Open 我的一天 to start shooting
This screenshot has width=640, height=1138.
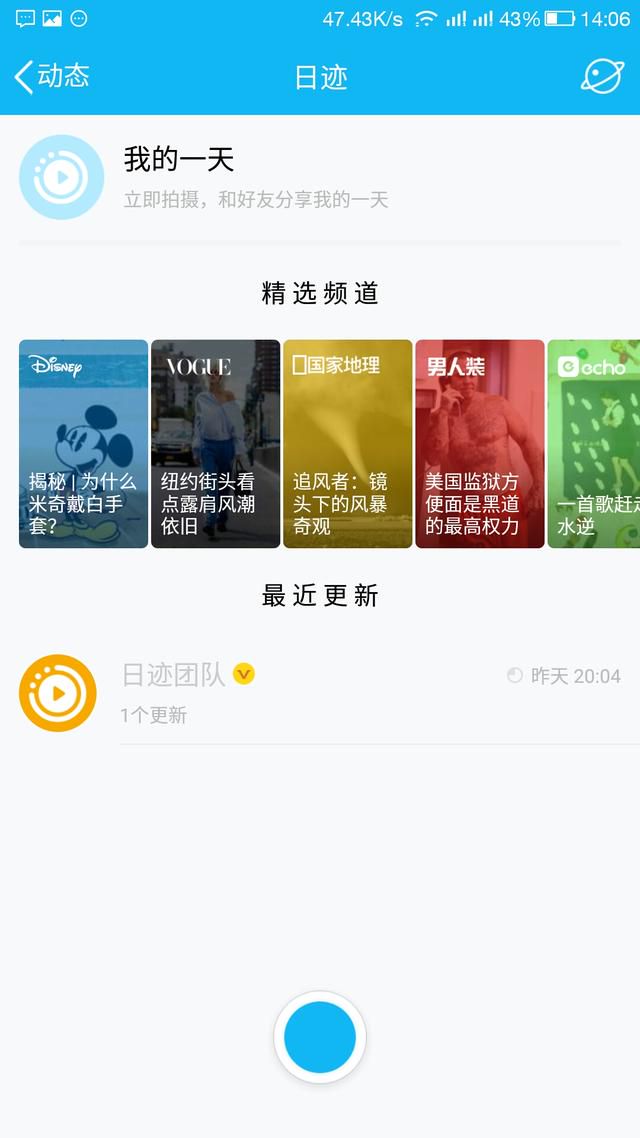(320, 177)
